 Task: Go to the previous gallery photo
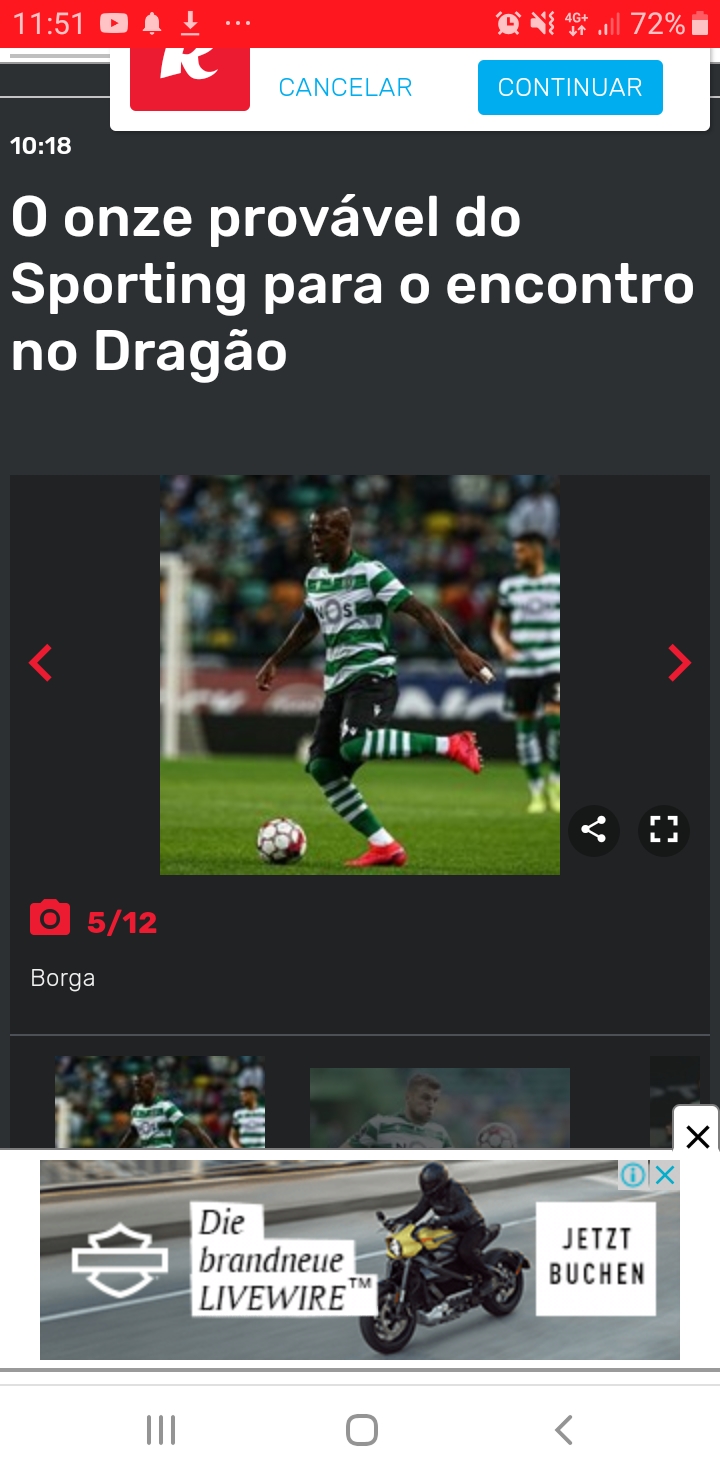click(x=40, y=662)
